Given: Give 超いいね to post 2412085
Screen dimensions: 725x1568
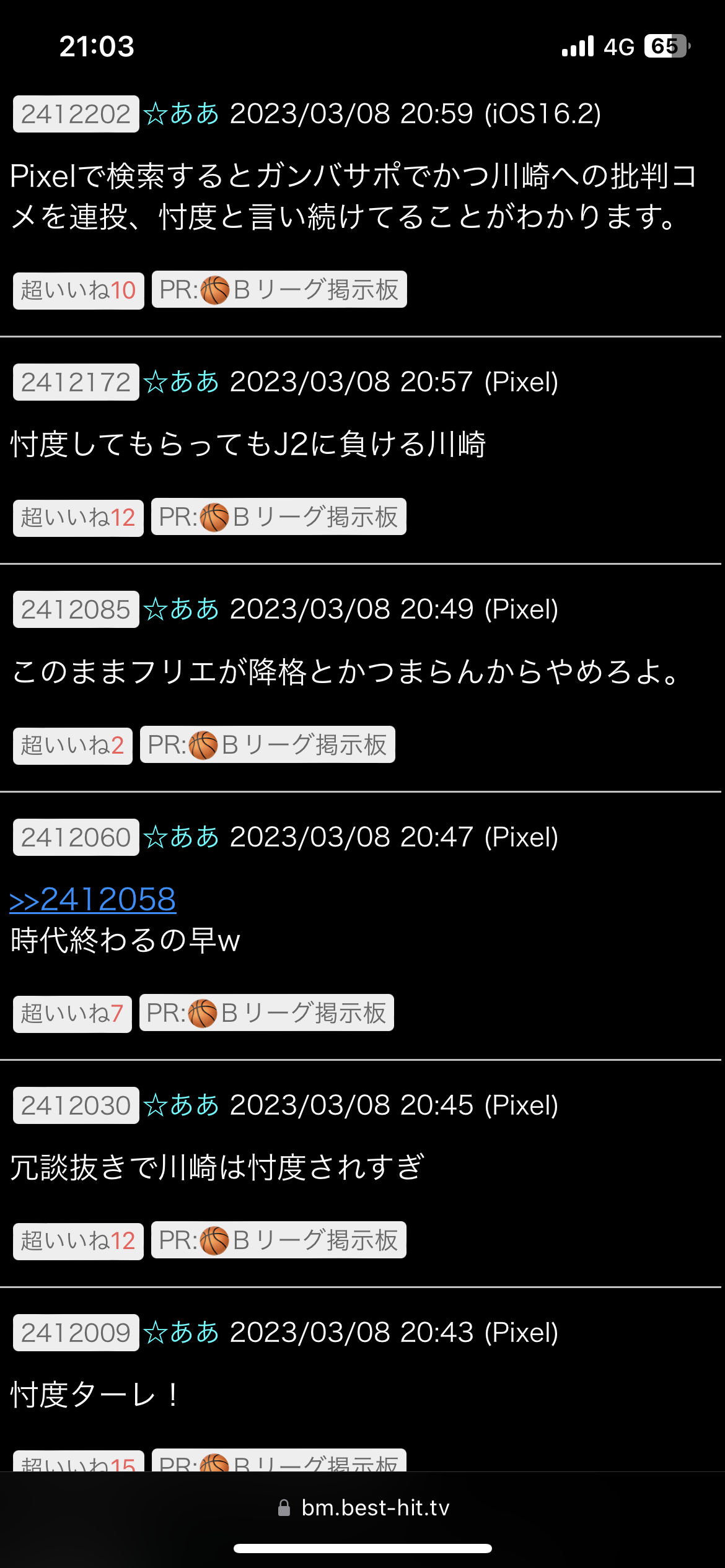Looking at the screenshot, I should click(72, 746).
